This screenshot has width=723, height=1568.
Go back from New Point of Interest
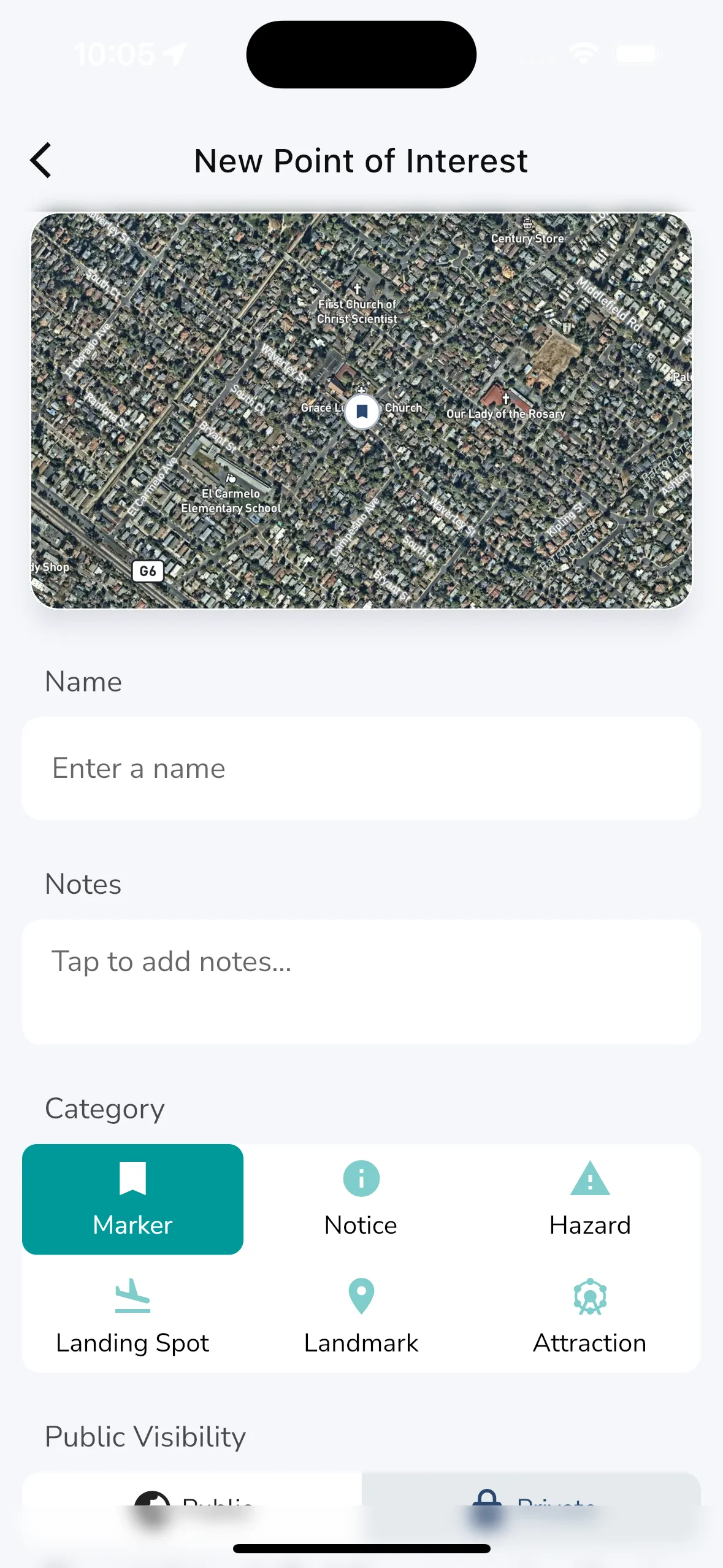pos(42,161)
